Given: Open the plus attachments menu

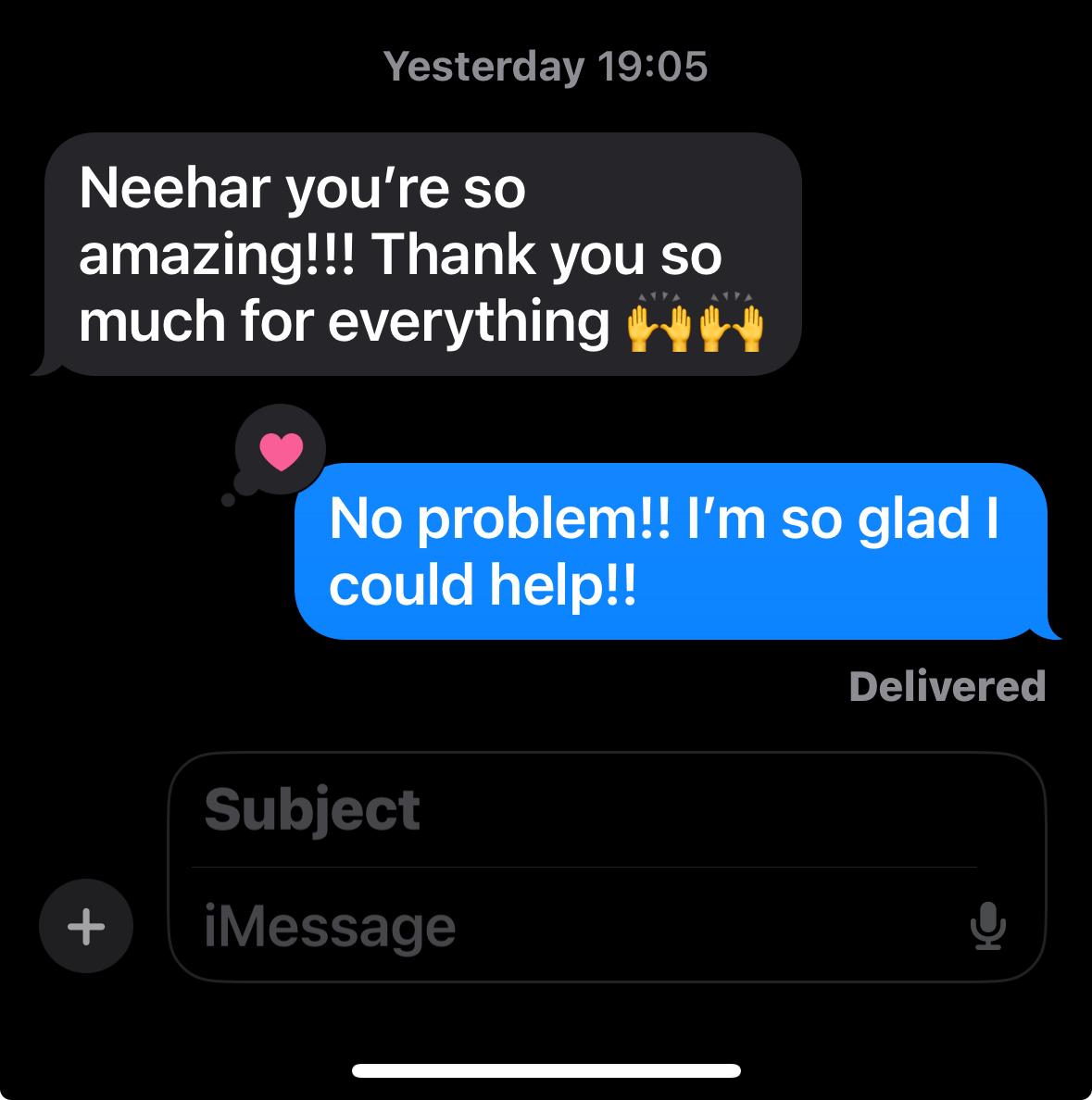Looking at the screenshot, I should pos(86,925).
